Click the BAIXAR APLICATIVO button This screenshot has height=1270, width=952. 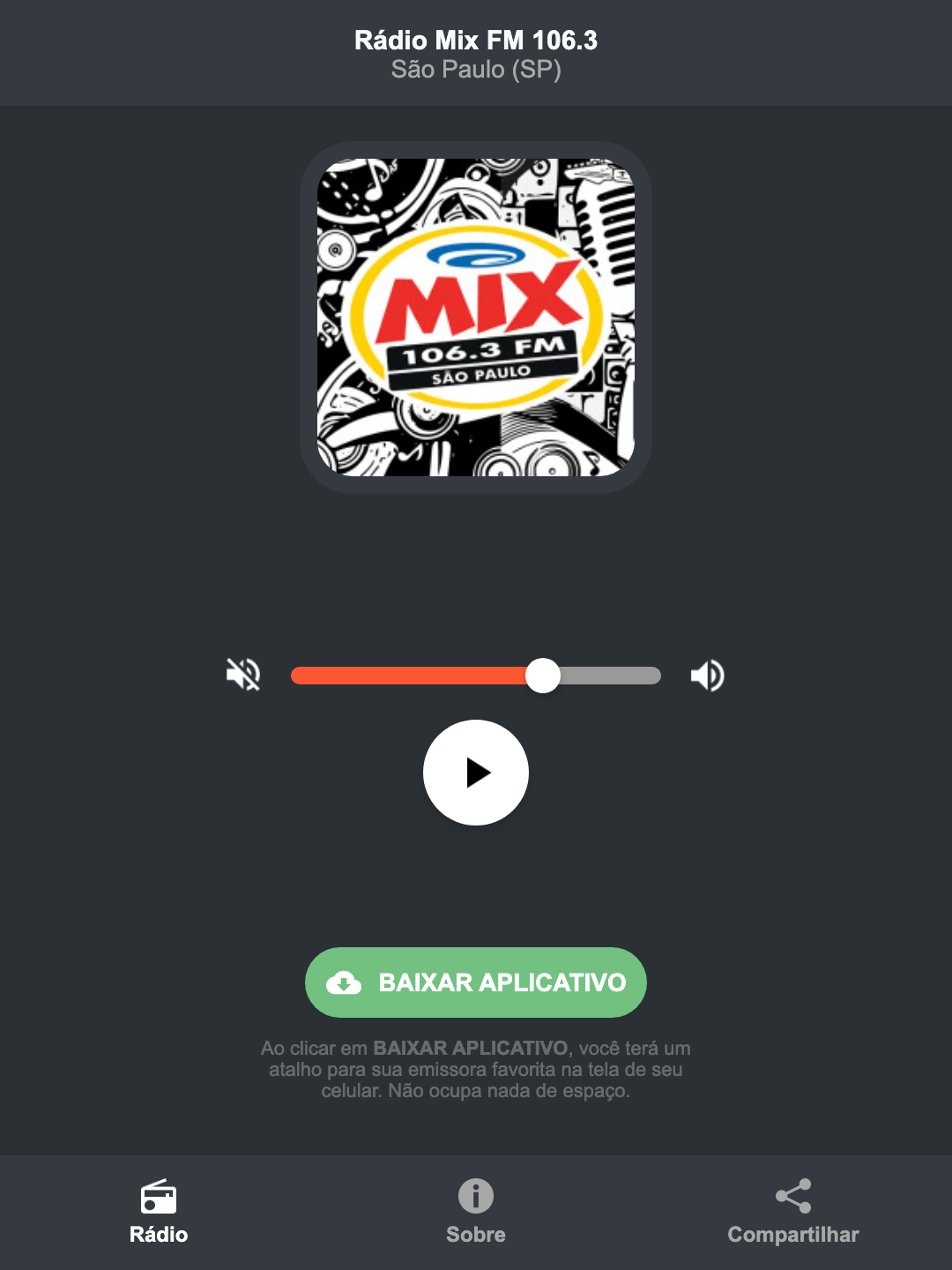(x=476, y=982)
